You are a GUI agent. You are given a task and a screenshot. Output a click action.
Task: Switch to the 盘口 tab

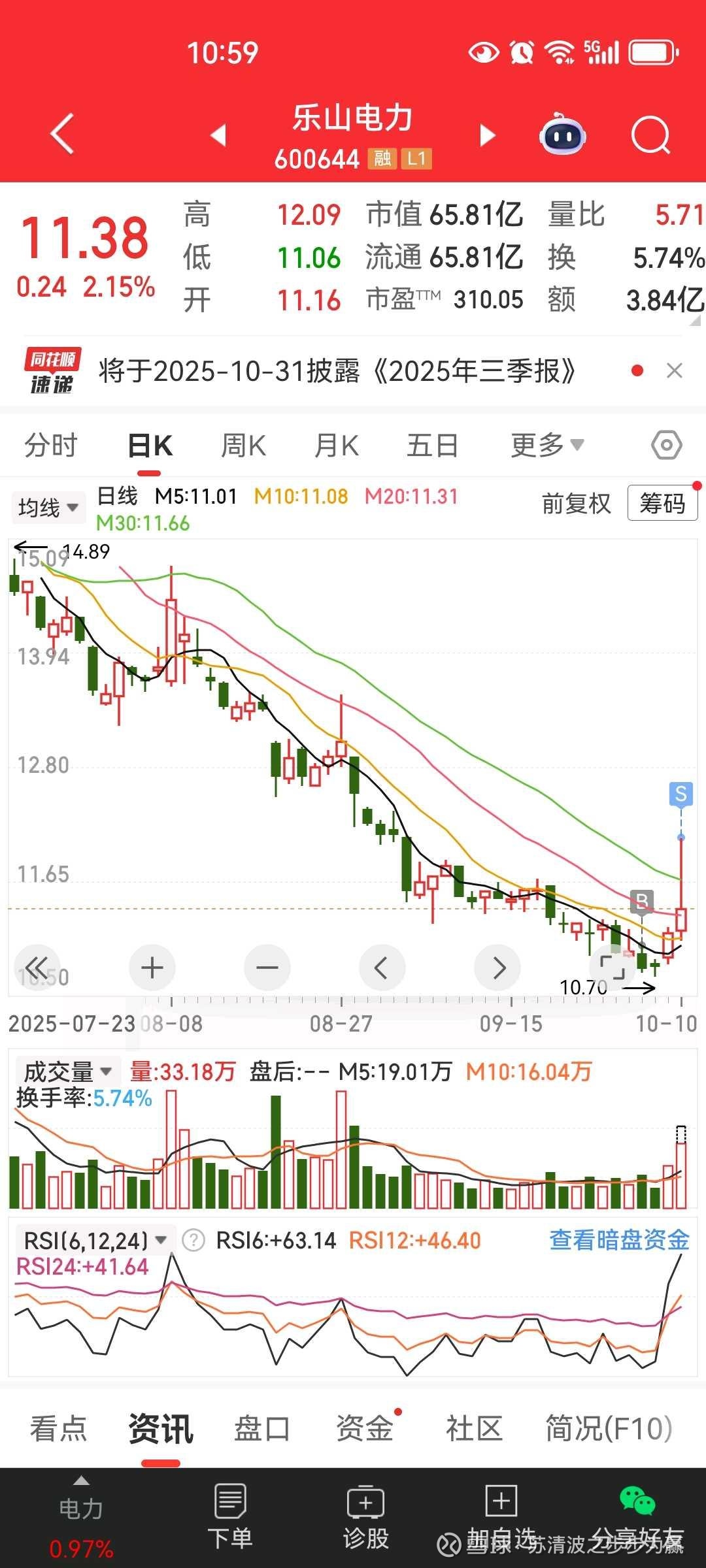[x=261, y=1428]
